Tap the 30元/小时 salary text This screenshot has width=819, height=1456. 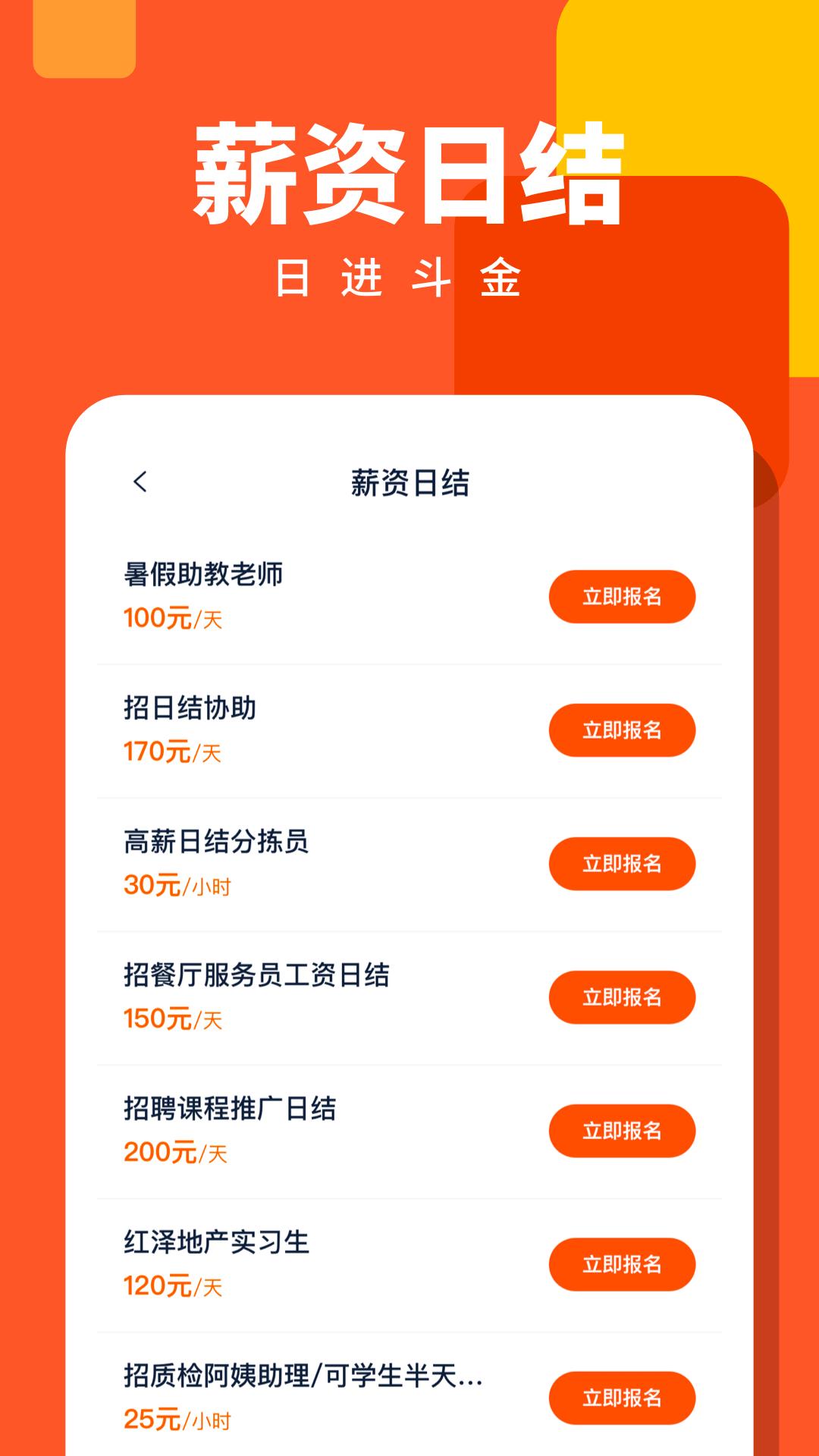(x=178, y=885)
